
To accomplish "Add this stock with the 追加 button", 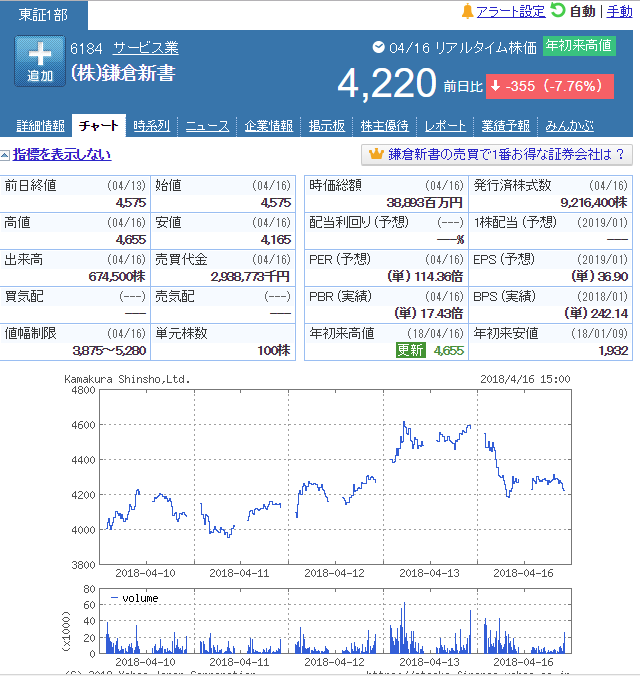I will point(40,62).
